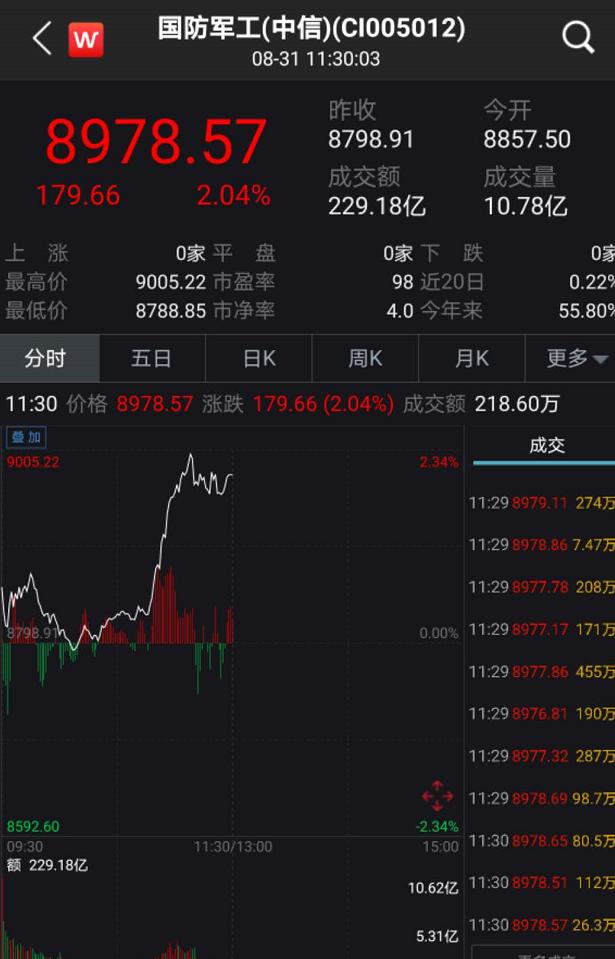Expand the 更多 dropdown

570,358
